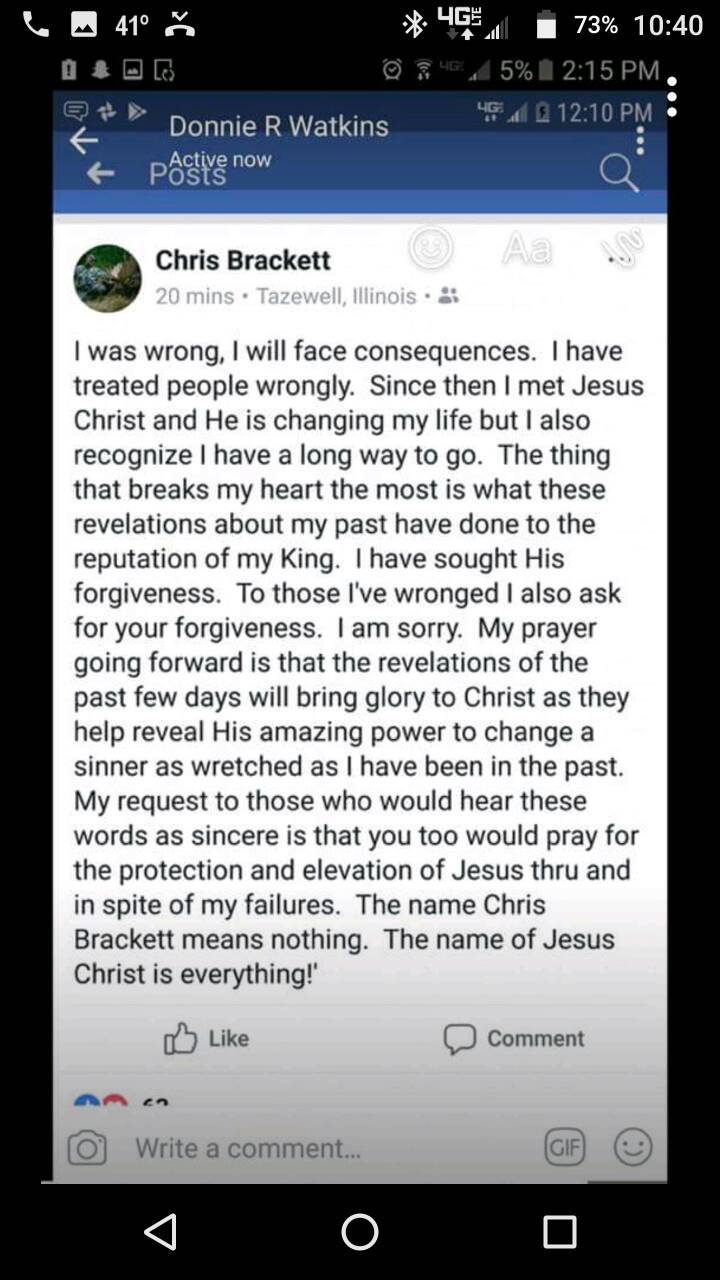This screenshot has height=1280, width=720.
Task: Open the white overflow menu of the image viewer
Action: point(673,97)
